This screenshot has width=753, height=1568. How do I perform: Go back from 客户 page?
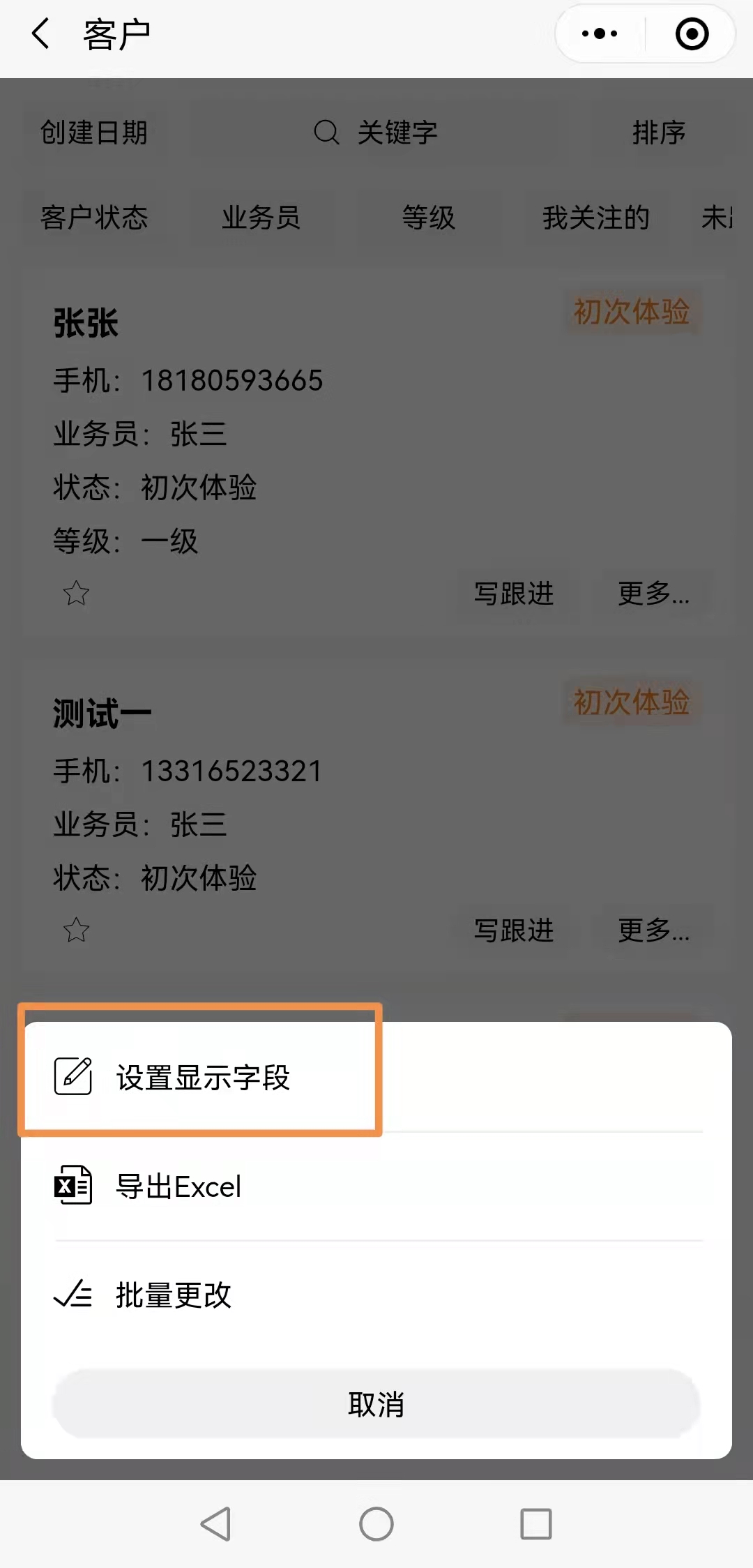coord(41,33)
